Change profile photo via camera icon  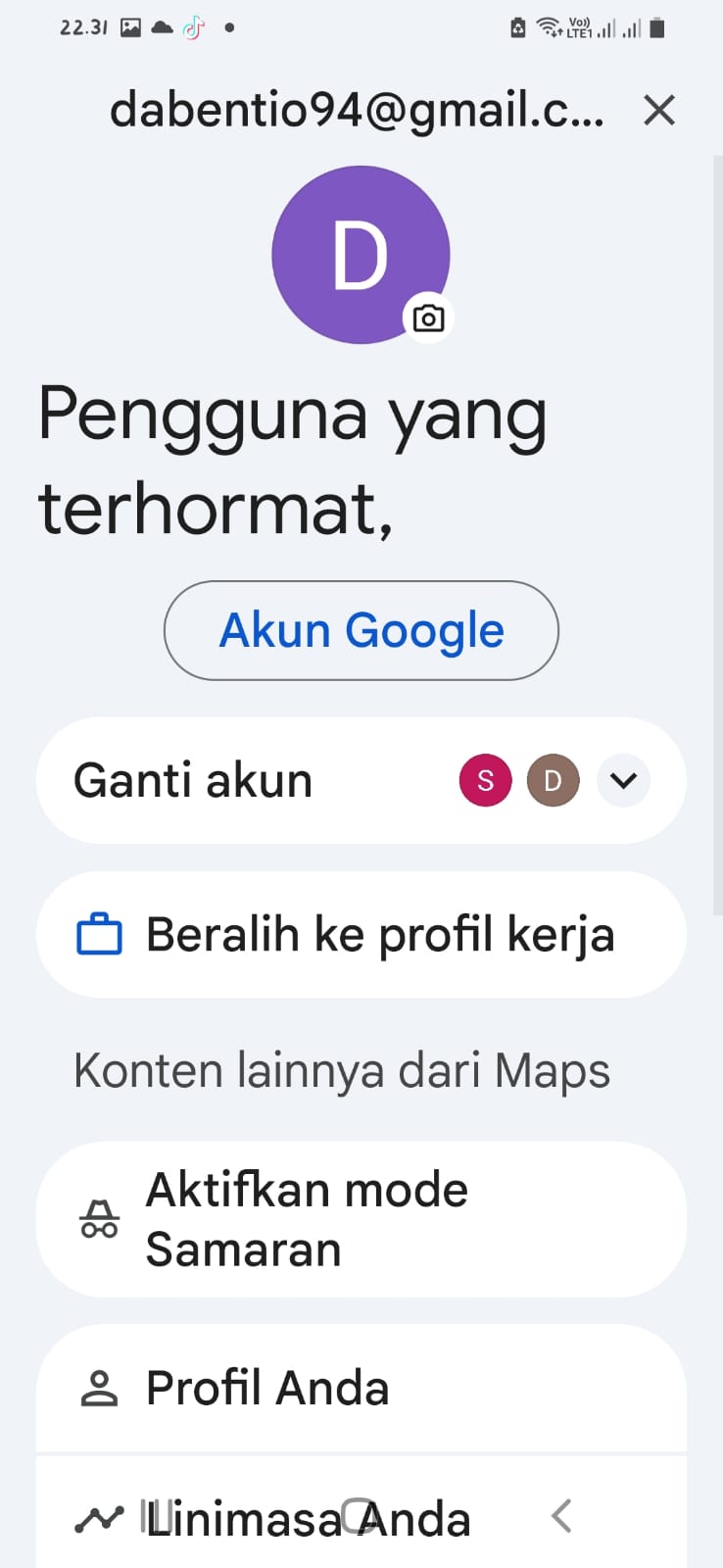point(428,318)
